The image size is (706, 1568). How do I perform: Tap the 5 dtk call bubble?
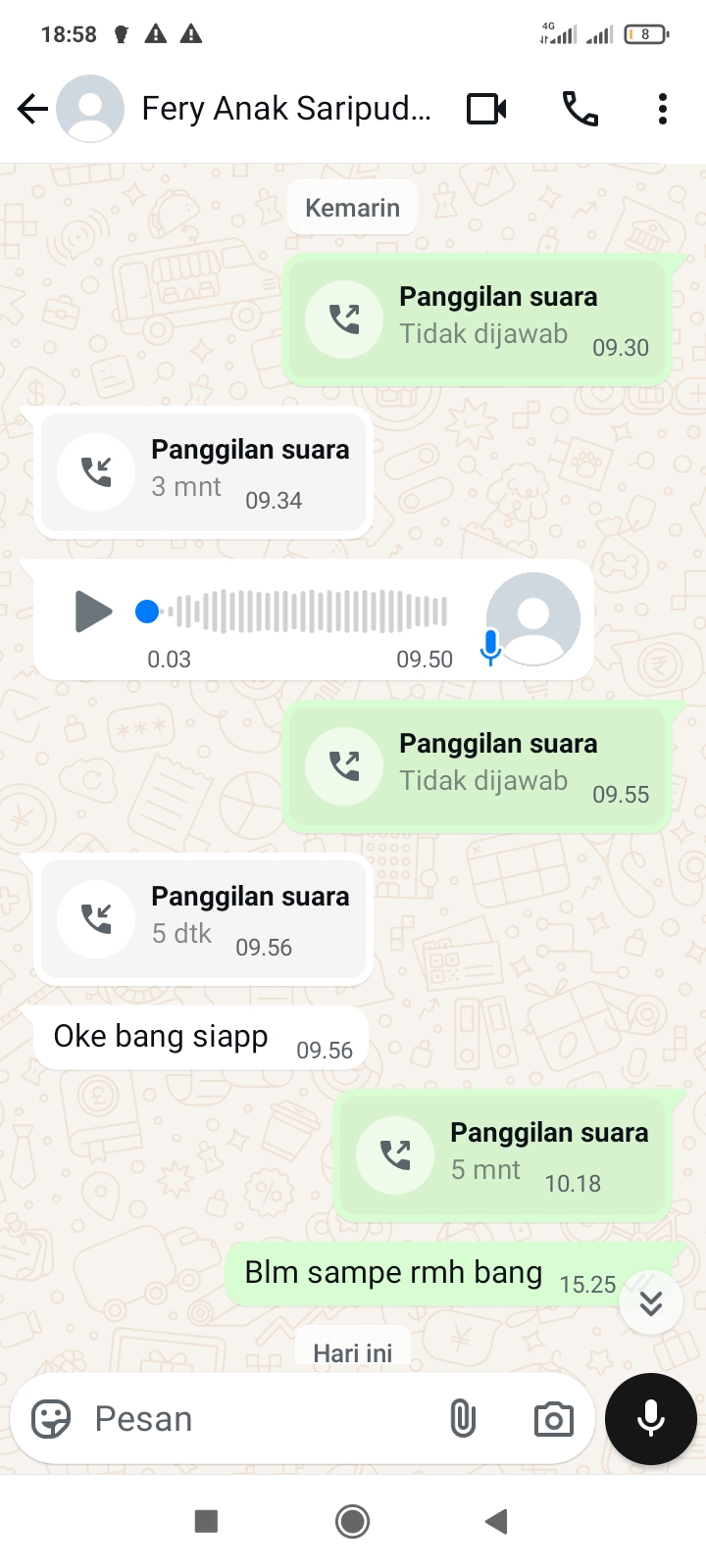(203, 919)
